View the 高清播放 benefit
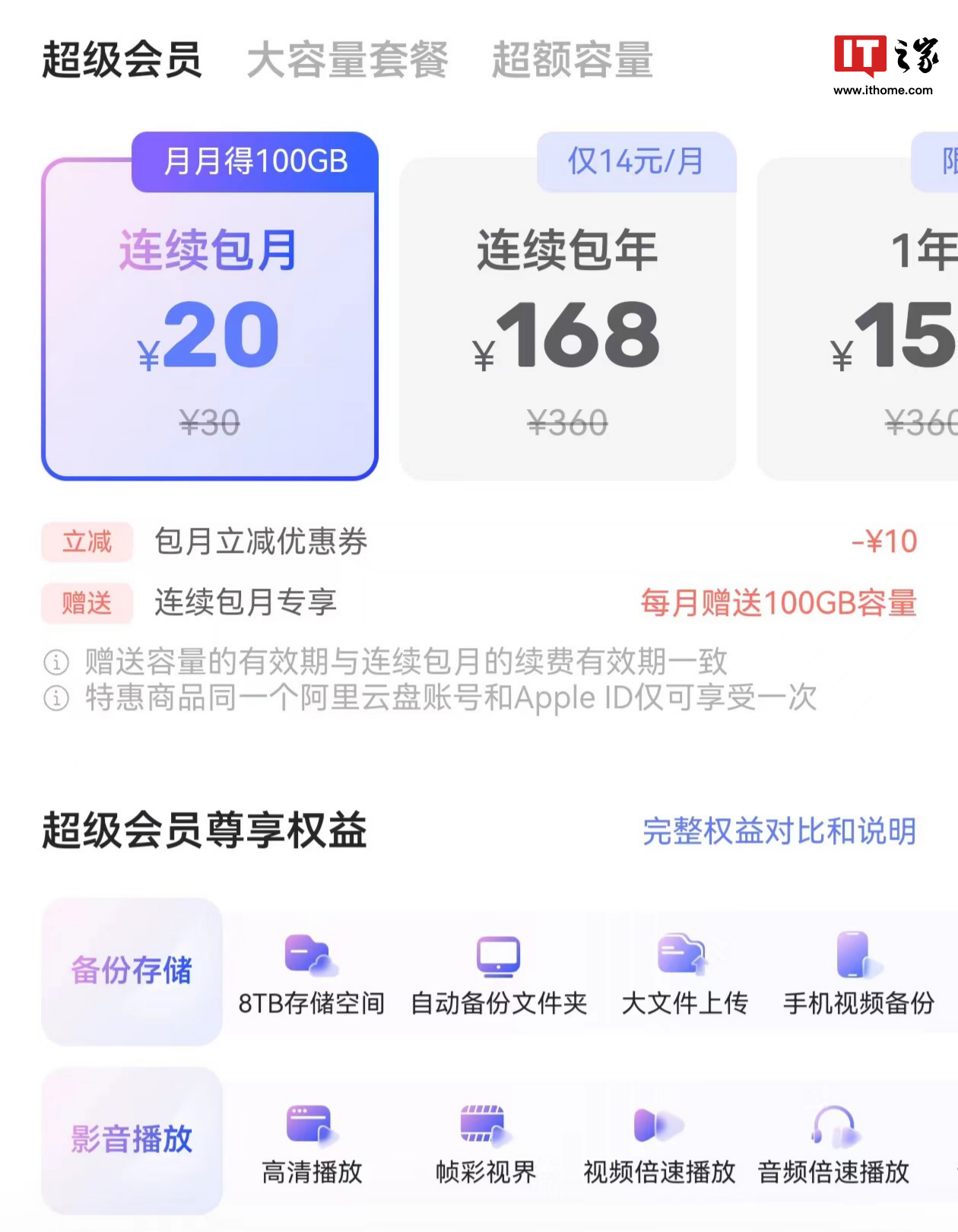 [x=311, y=1143]
